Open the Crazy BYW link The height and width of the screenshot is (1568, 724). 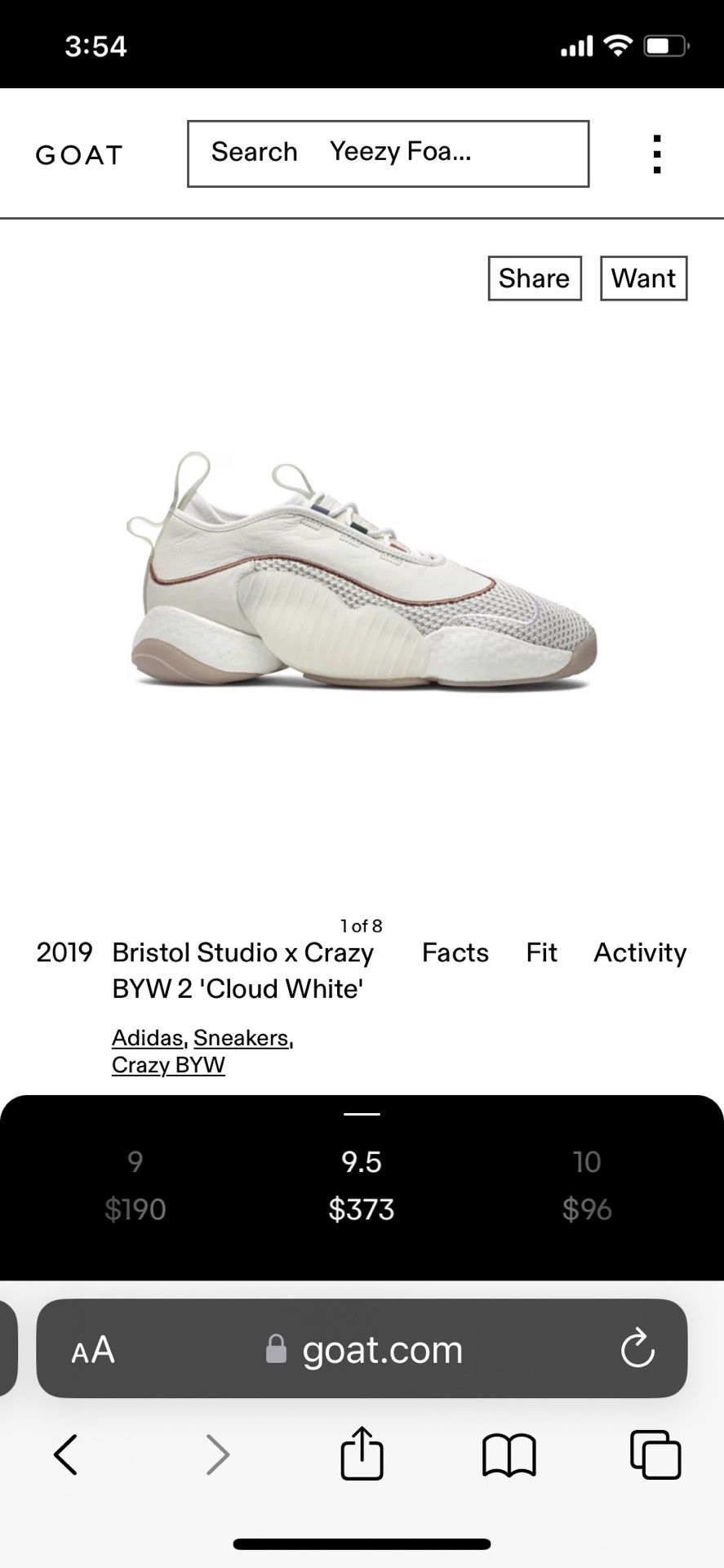pos(168,1065)
